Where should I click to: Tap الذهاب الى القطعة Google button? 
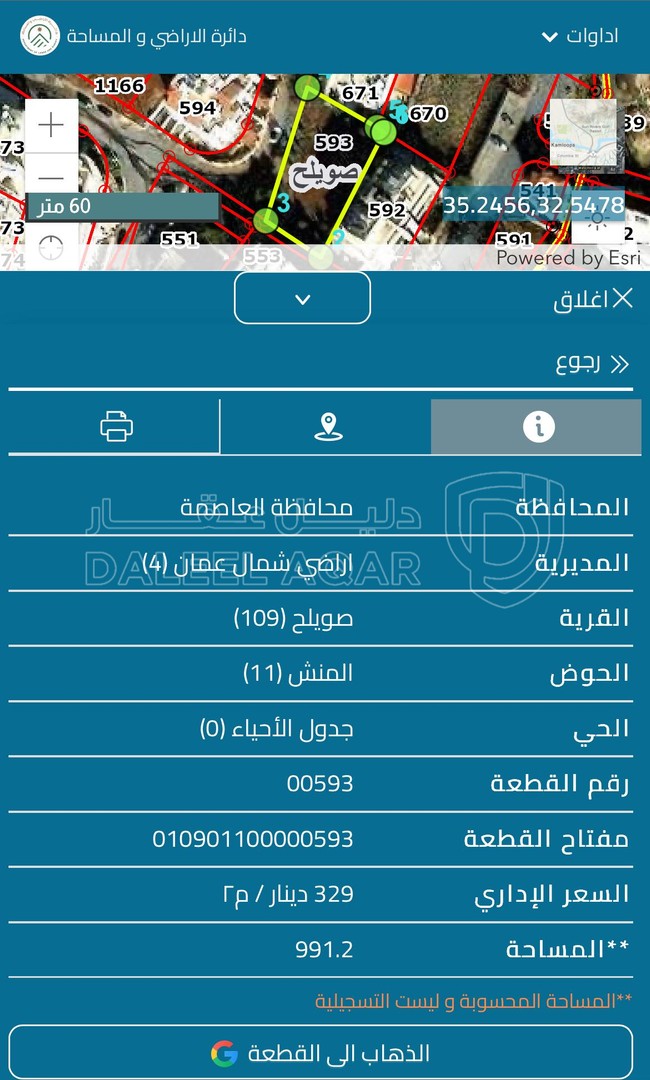[x=321, y=1053]
